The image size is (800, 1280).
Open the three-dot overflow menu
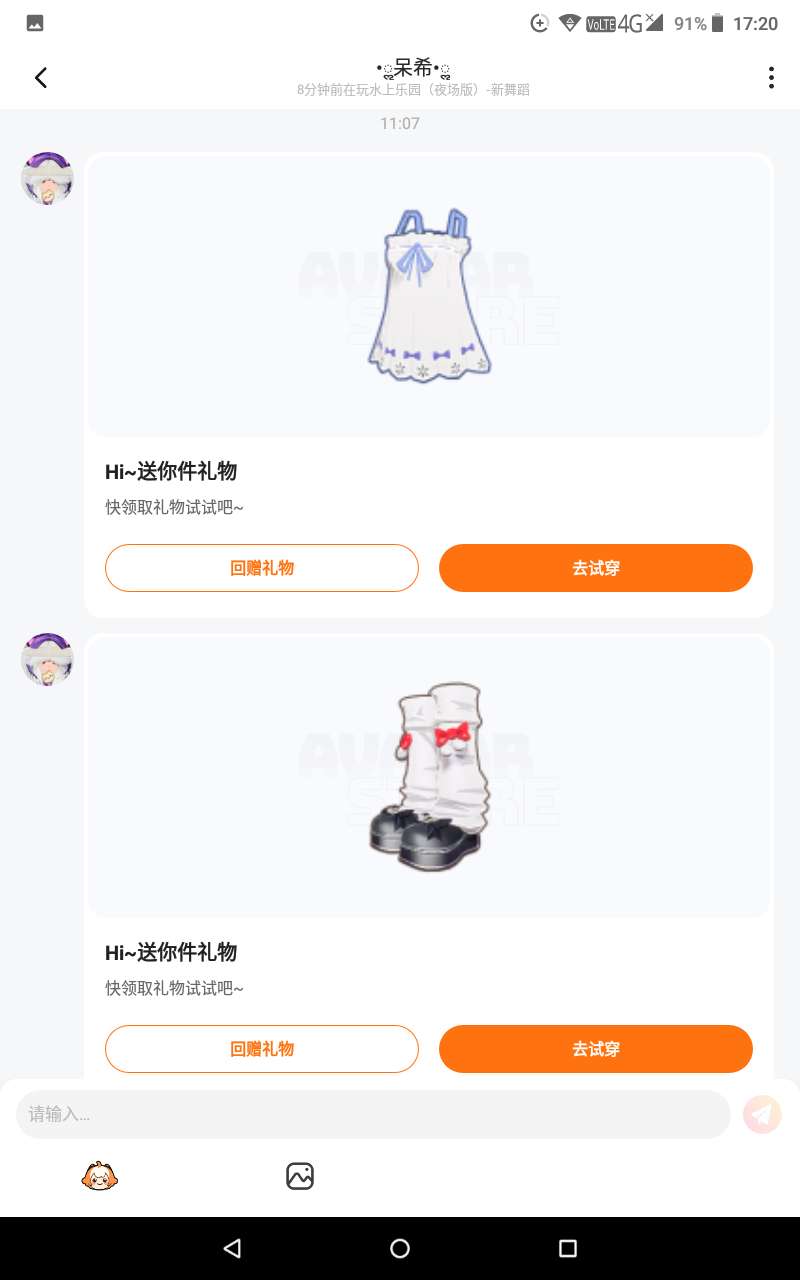(770, 77)
